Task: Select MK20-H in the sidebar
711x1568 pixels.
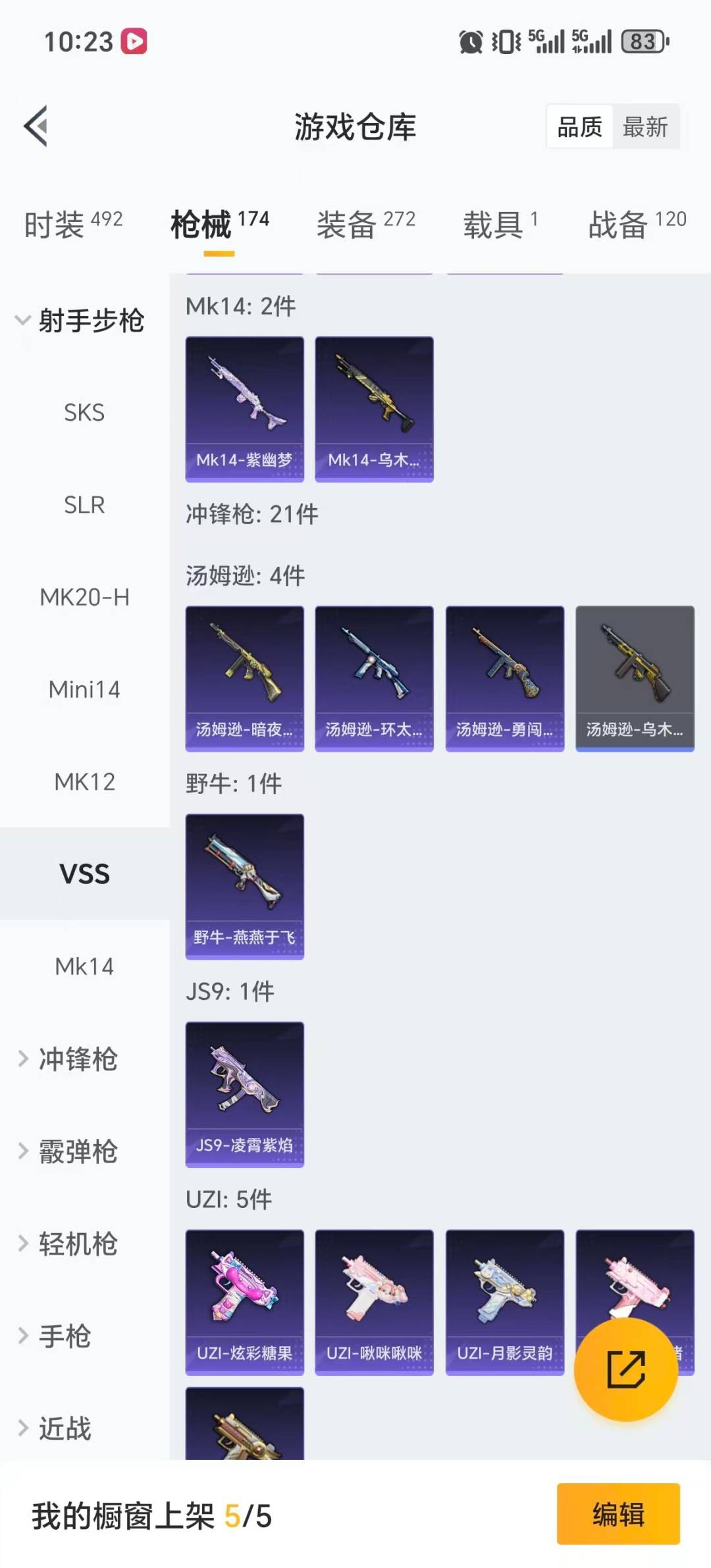Action: pyautogui.click(x=84, y=597)
